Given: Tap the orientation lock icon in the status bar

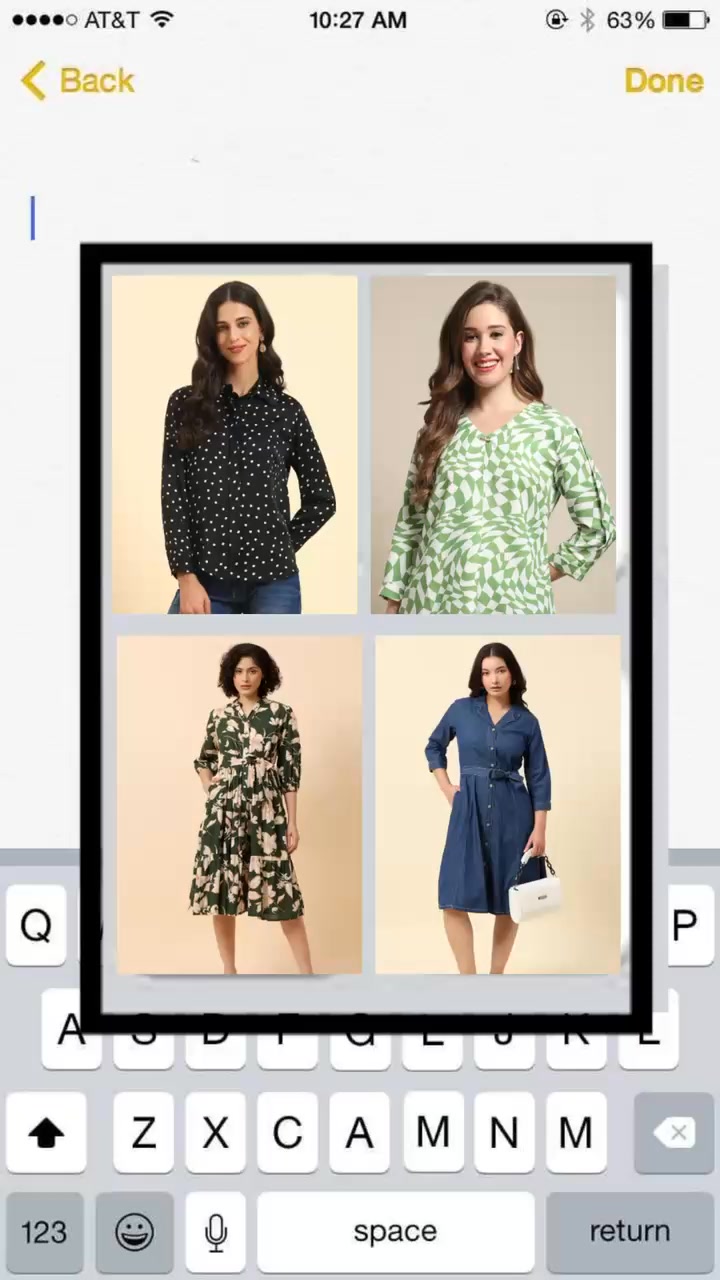Looking at the screenshot, I should [556, 19].
